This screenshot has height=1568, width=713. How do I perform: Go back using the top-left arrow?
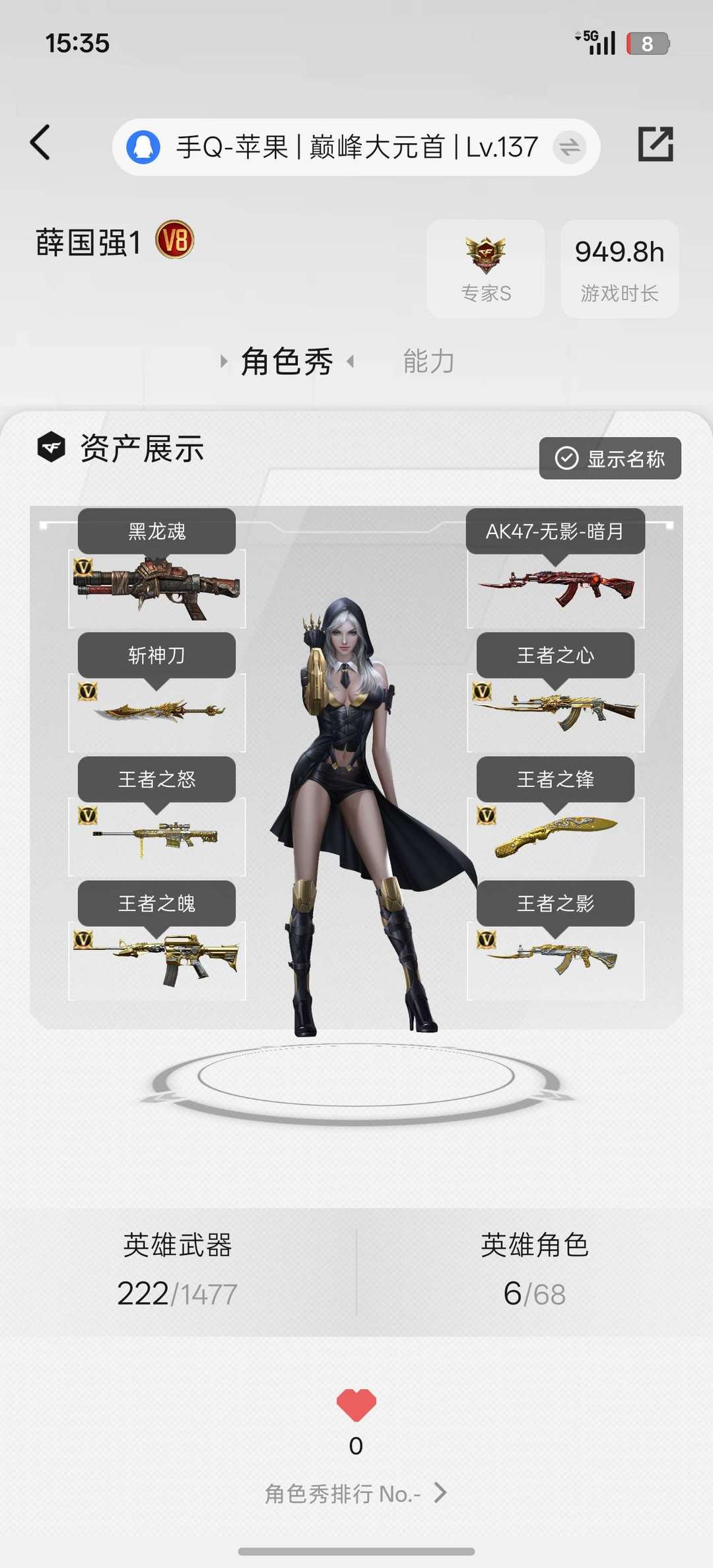click(40, 143)
